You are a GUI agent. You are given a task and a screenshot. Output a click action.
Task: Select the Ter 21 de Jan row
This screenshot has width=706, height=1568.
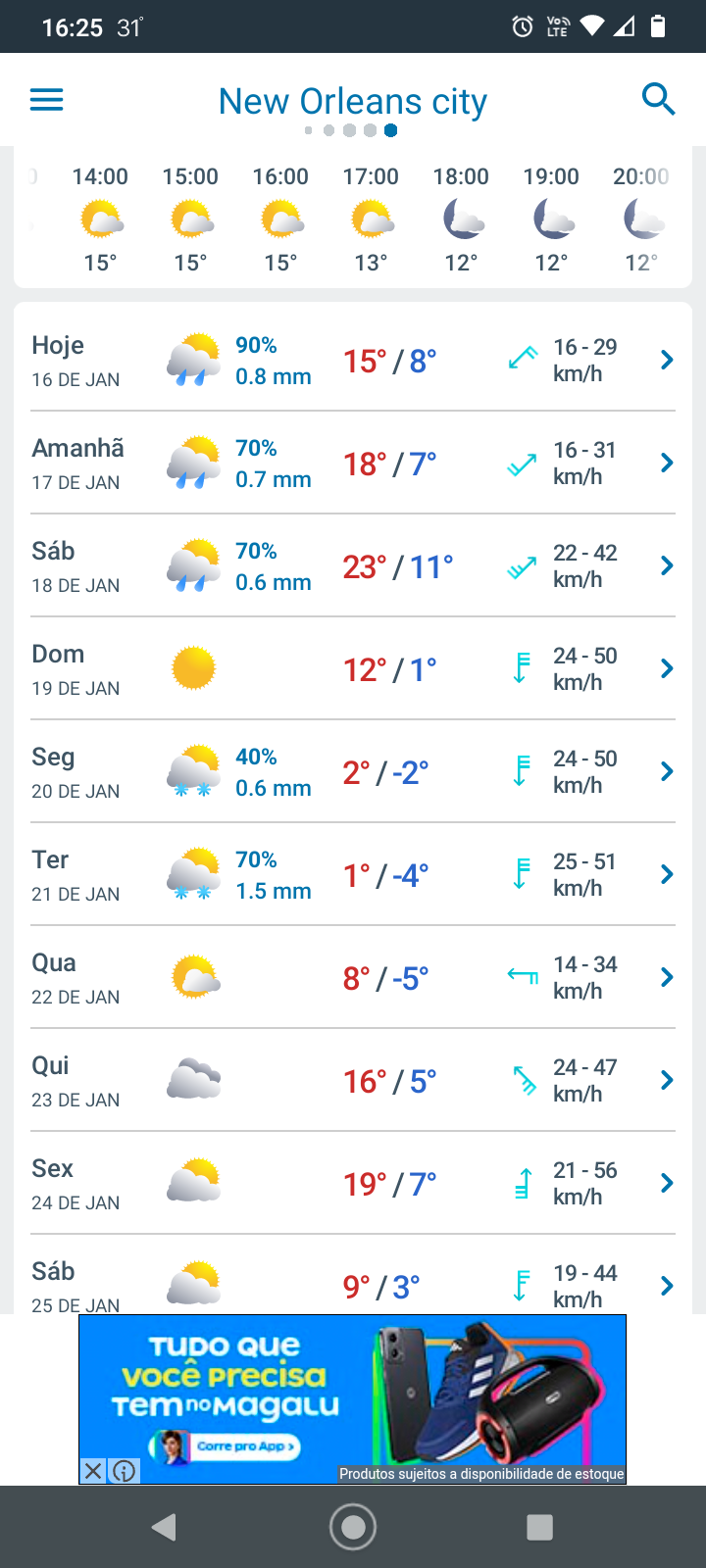tap(353, 875)
